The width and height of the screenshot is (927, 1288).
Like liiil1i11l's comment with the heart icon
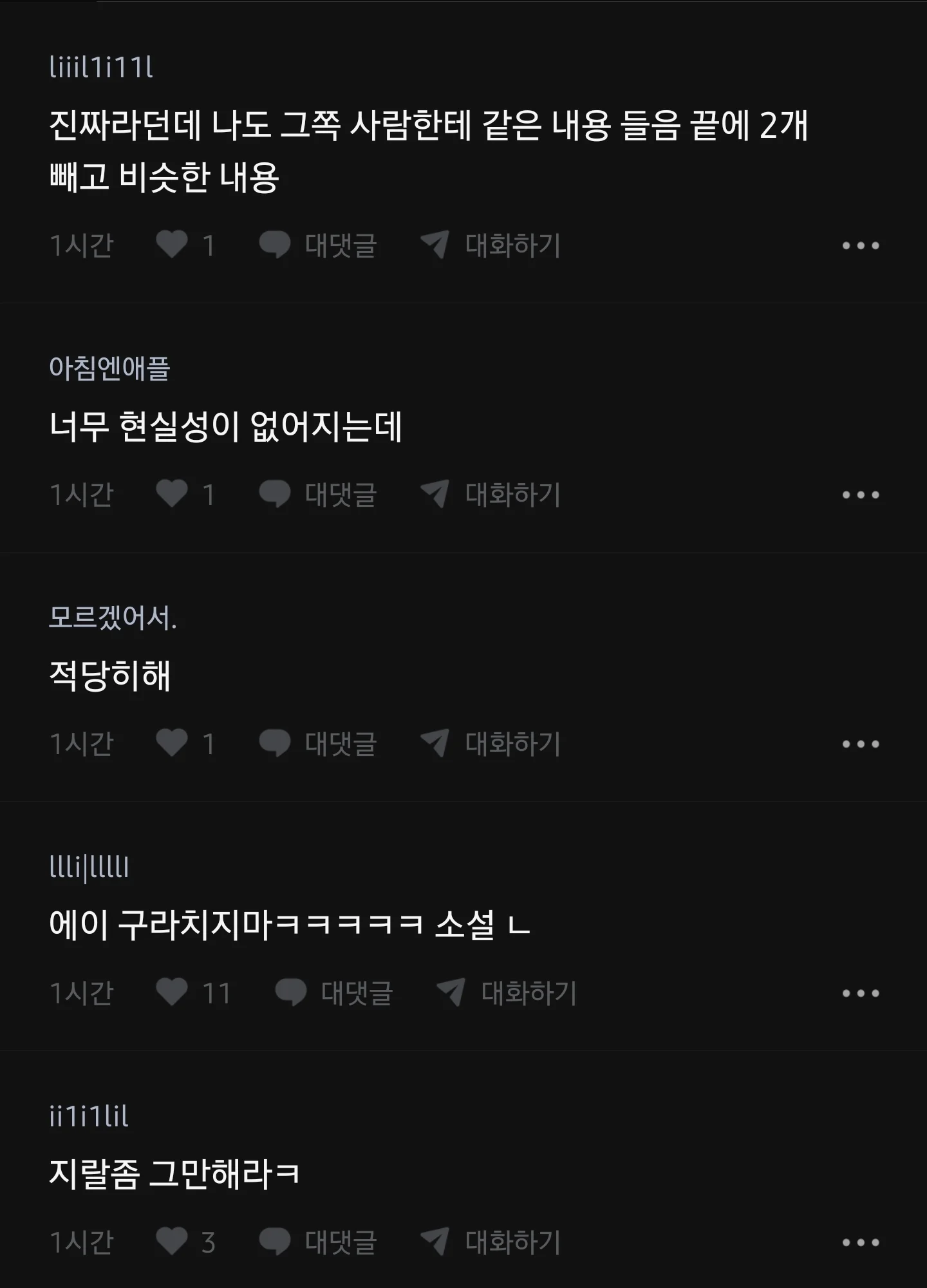pos(173,245)
